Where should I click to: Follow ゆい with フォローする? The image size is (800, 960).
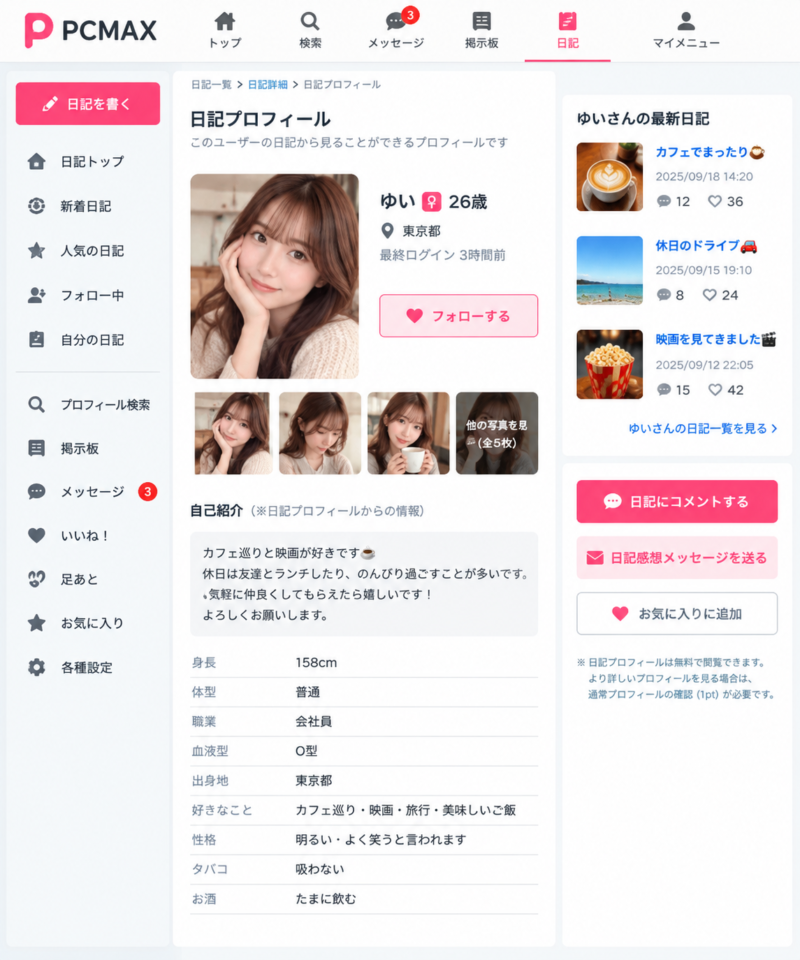458,316
